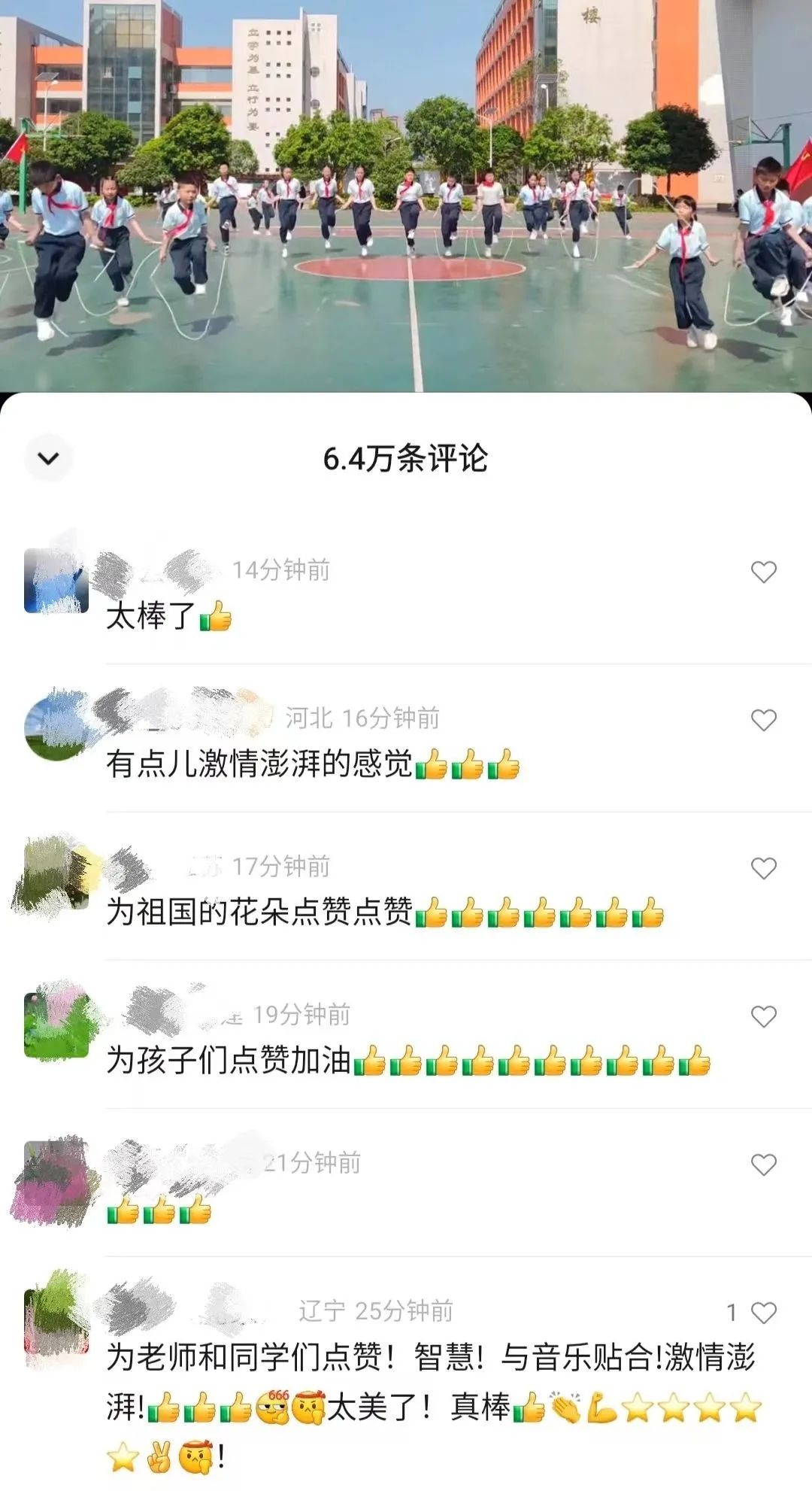Like the thumbs-up comment from 21分钟前
Screen dimensions: 812x1491
pos(763,1165)
